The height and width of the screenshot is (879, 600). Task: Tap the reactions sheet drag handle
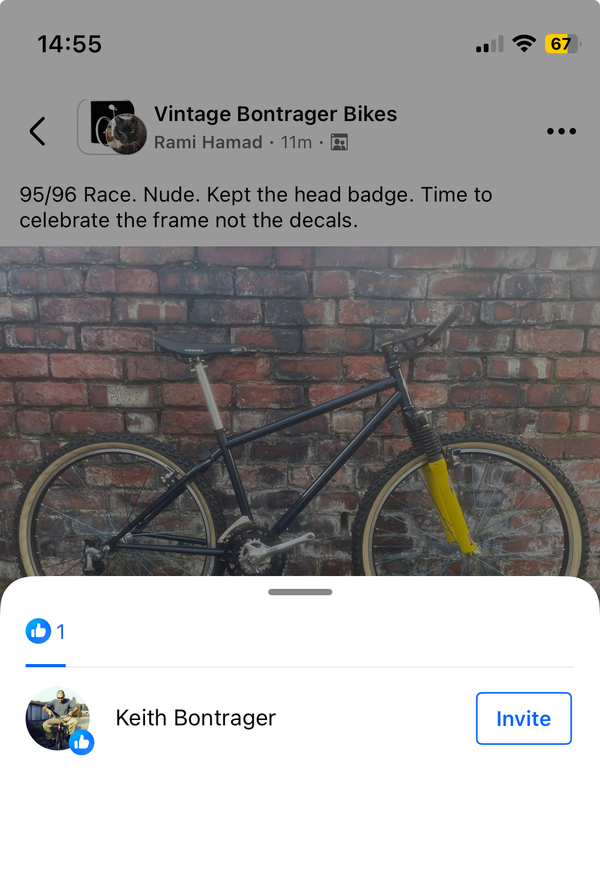pyautogui.click(x=300, y=592)
